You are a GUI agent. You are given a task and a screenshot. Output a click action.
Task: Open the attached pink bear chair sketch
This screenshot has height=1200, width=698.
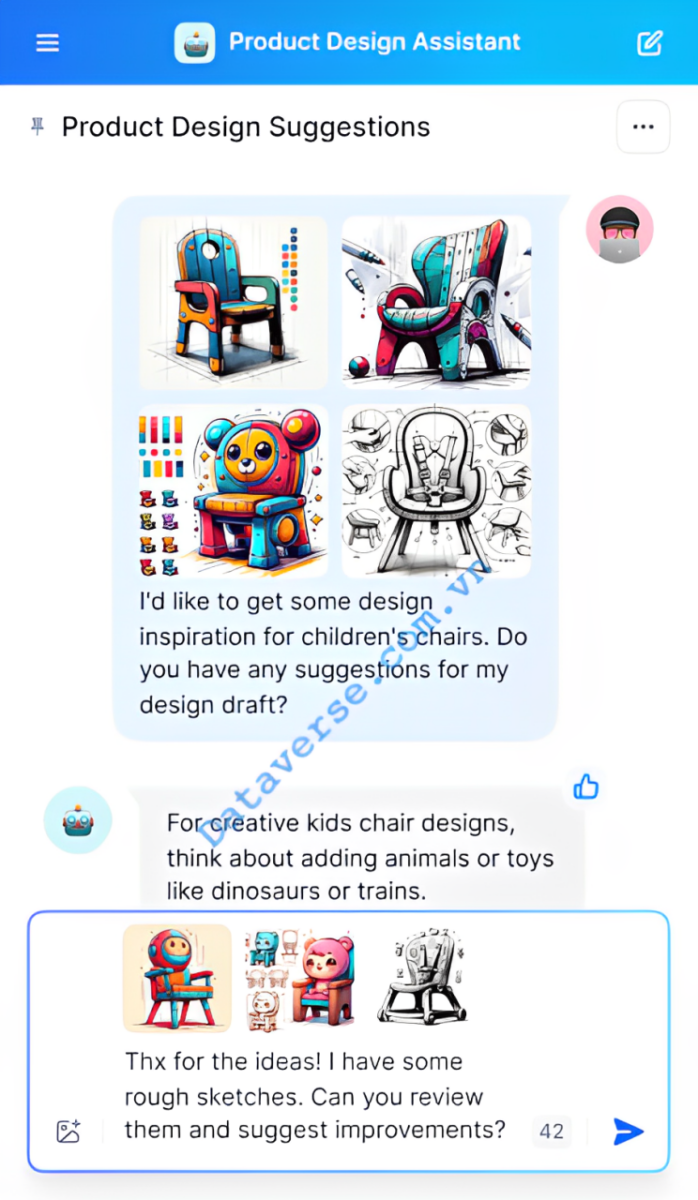coord(299,978)
